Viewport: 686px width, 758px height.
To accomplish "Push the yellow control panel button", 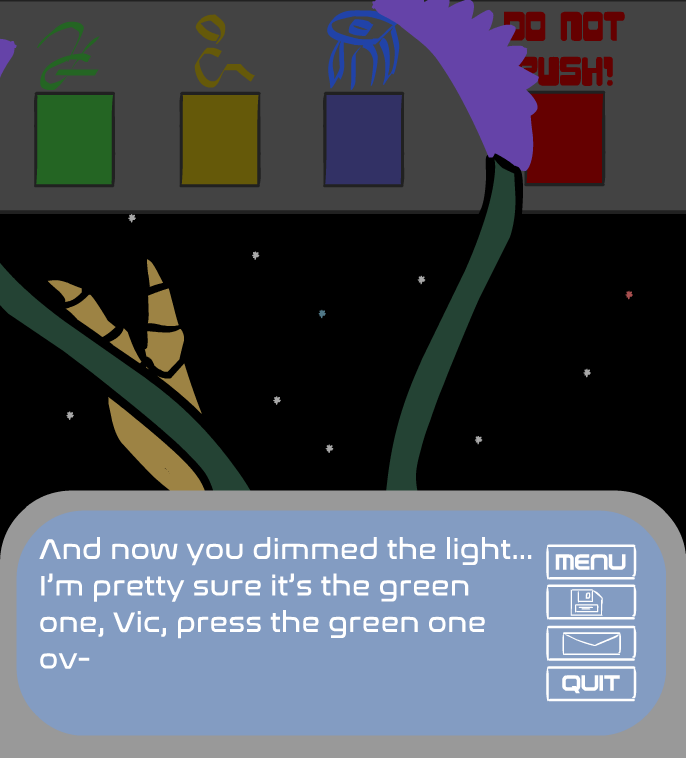I will pos(220,139).
